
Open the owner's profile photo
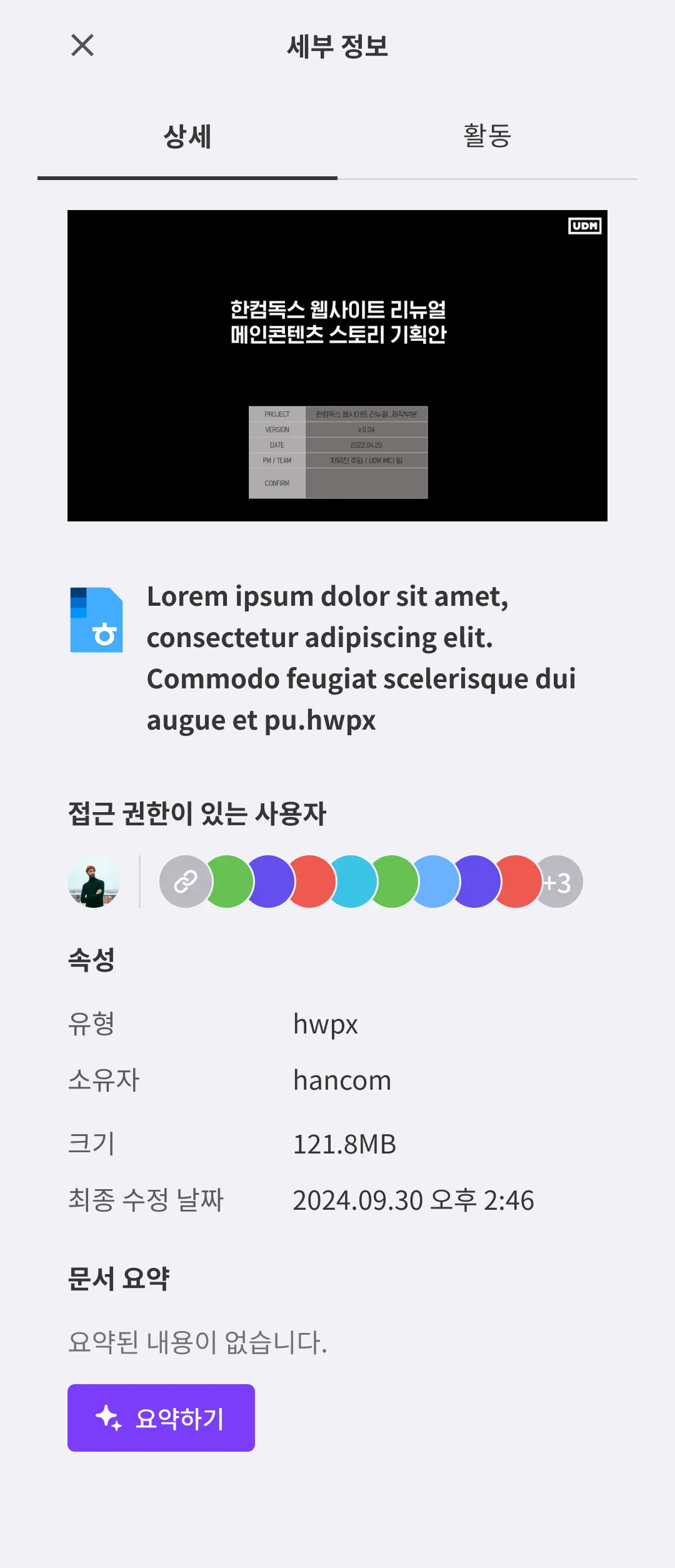[x=94, y=882]
